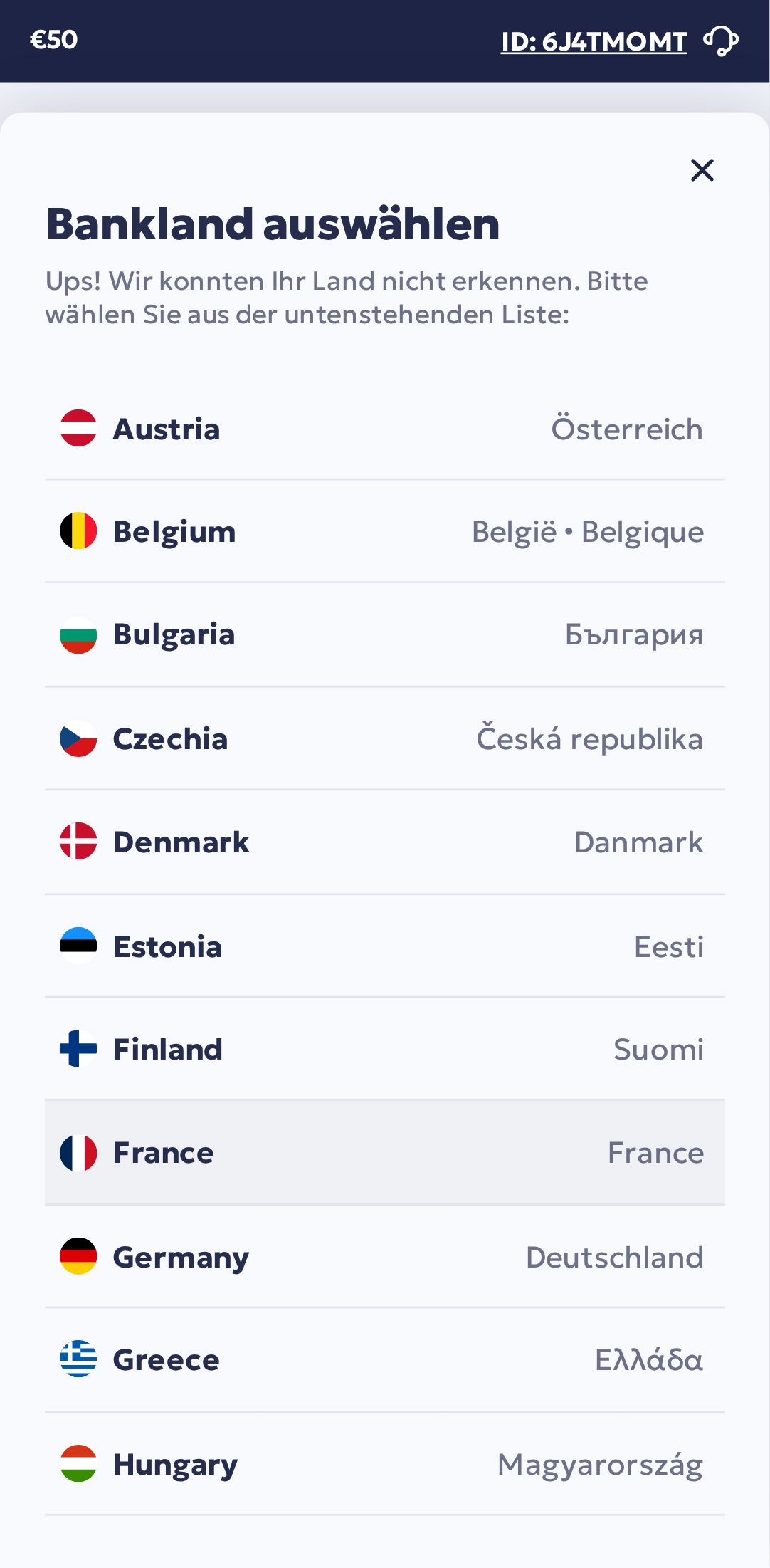Open the ID: 6J4TMOMT link
770x1568 pixels.
(594, 42)
